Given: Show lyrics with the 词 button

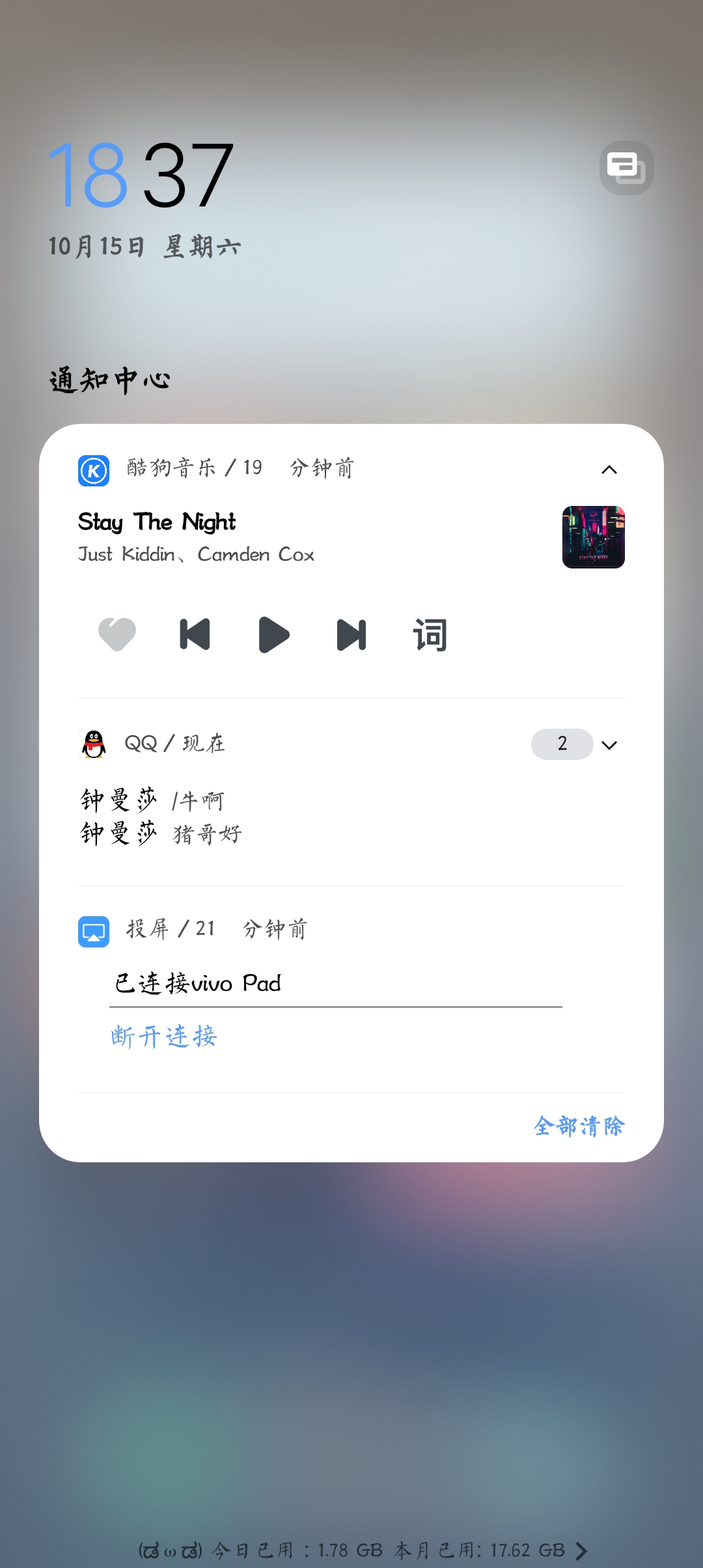Looking at the screenshot, I should click(430, 634).
